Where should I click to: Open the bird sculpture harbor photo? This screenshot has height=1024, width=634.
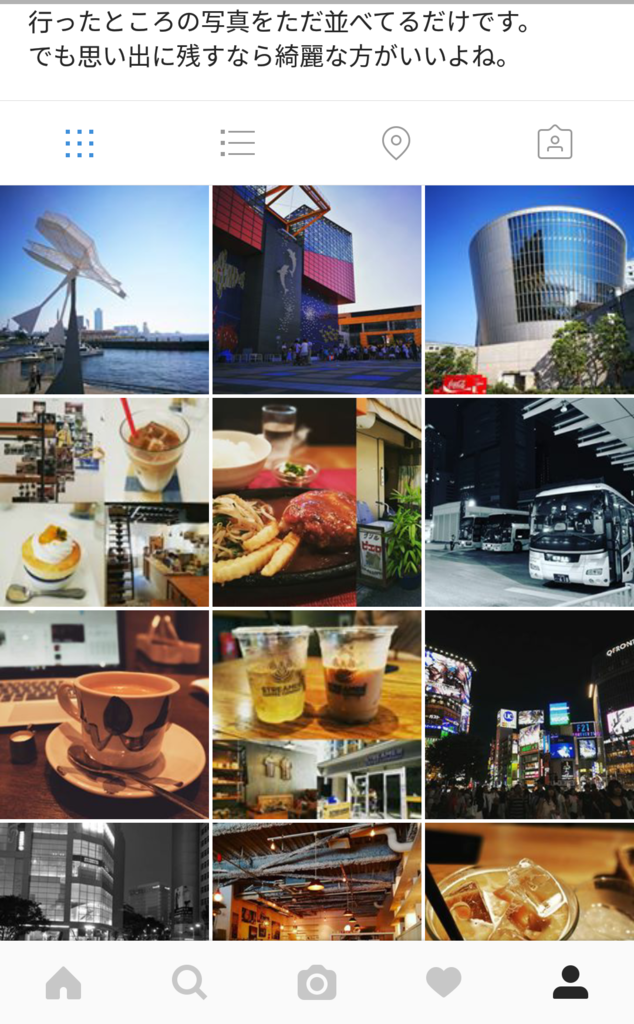[104, 289]
